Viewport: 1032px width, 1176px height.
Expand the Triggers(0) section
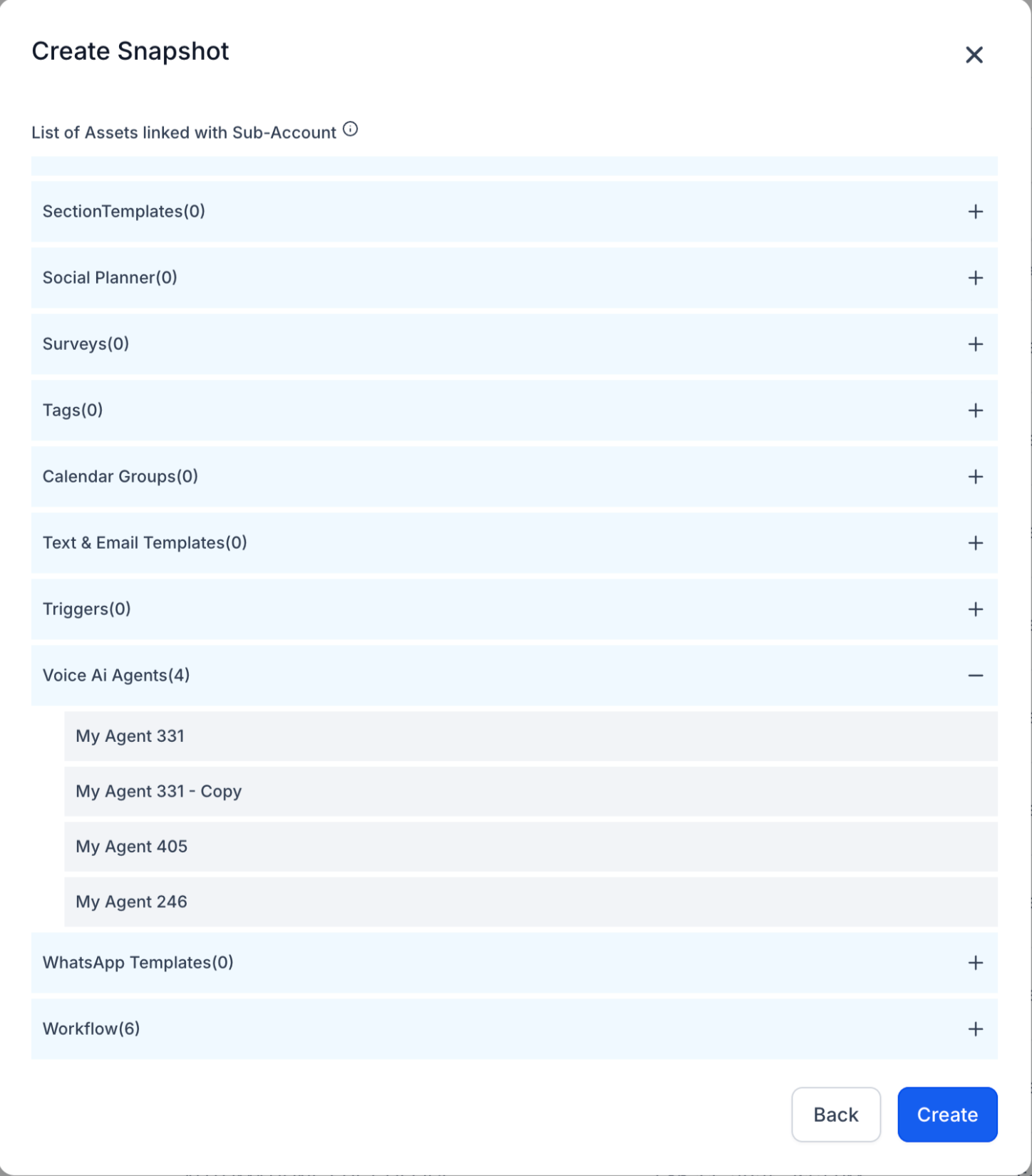coord(975,609)
